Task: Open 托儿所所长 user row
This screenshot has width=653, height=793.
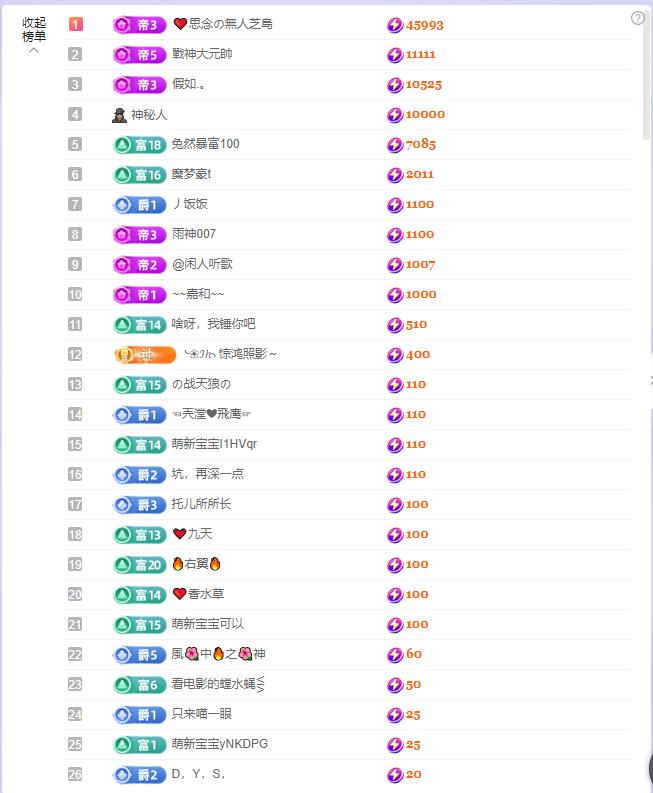Action: (x=202, y=504)
